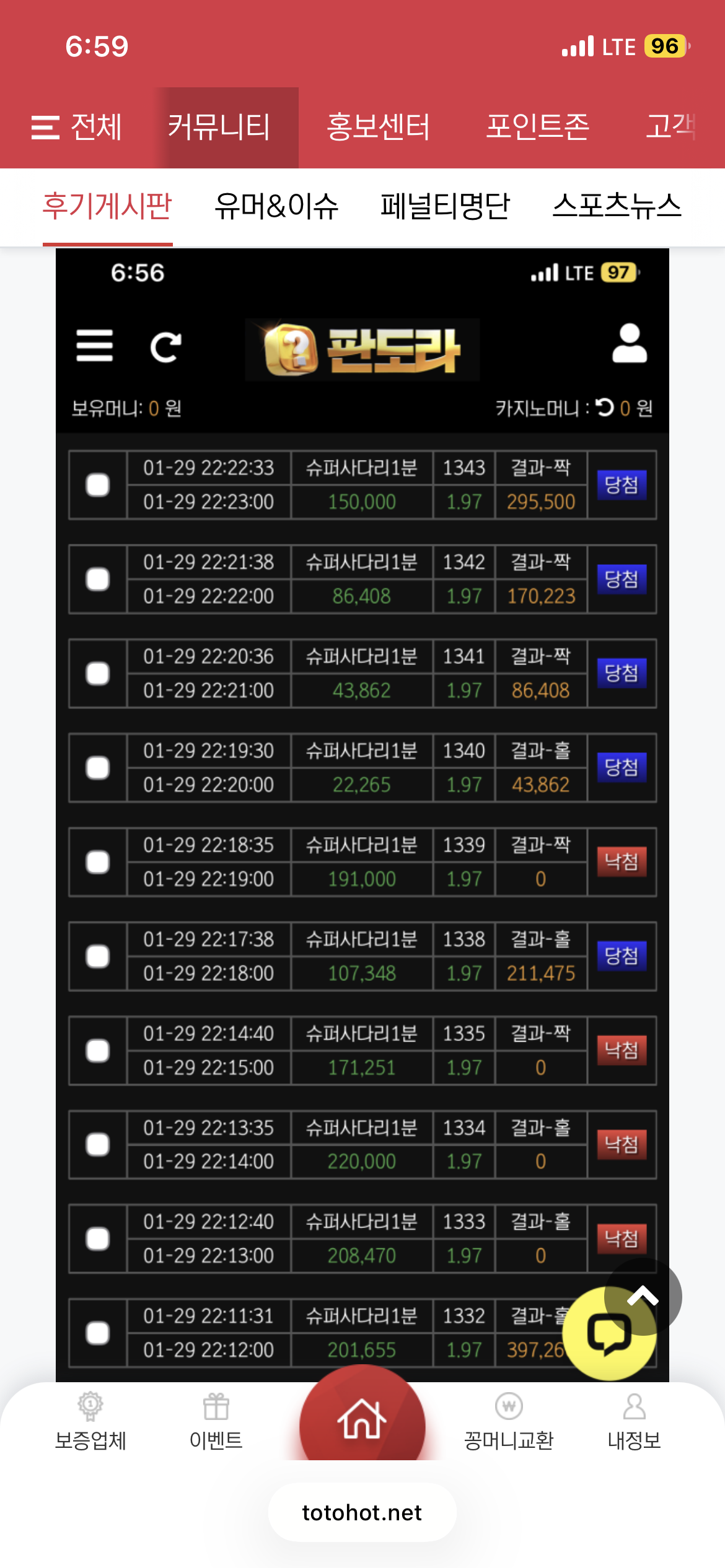Open the 전체 hamburger menu
725x1568 pixels.
click(x=76, y=128)
